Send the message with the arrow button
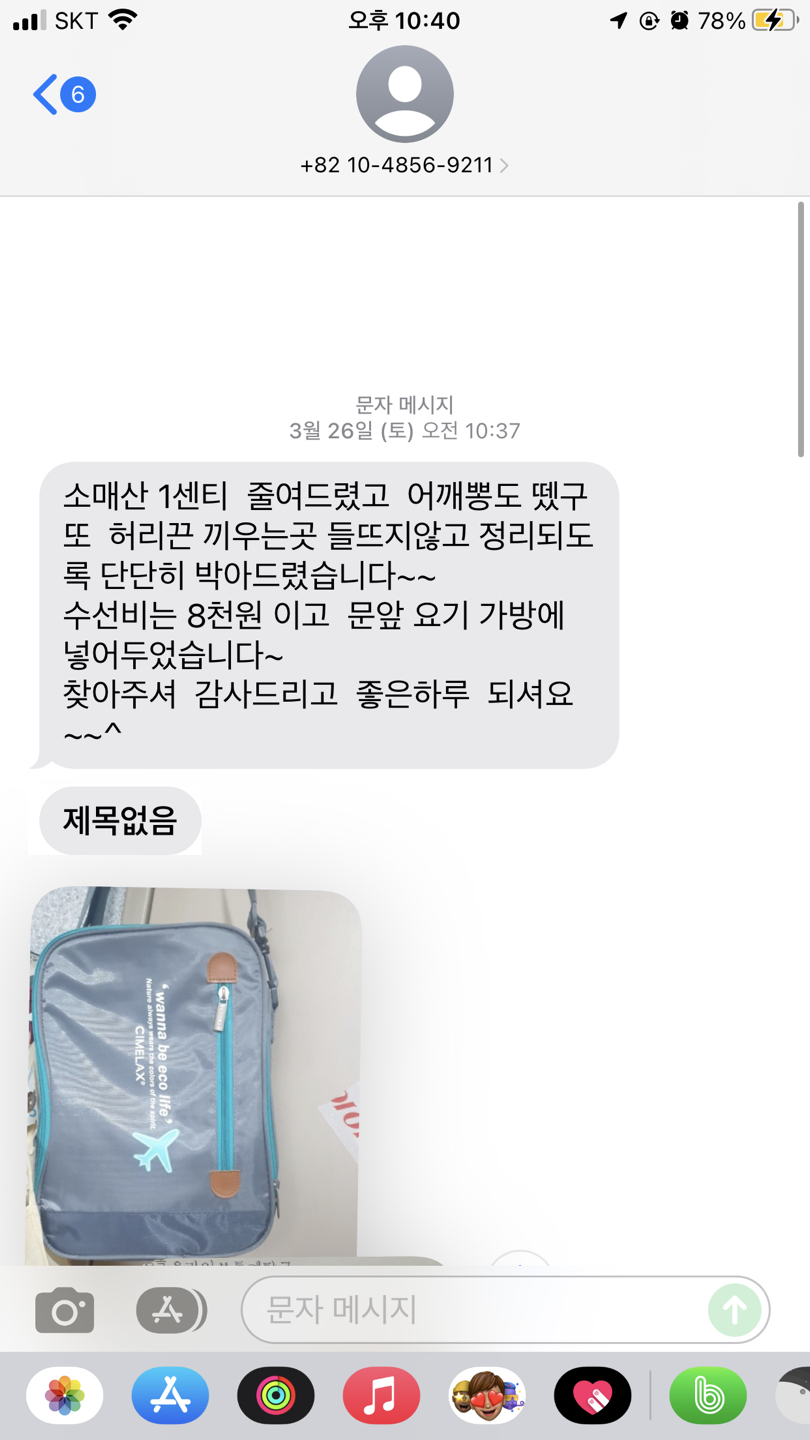 coord(735,1310)
